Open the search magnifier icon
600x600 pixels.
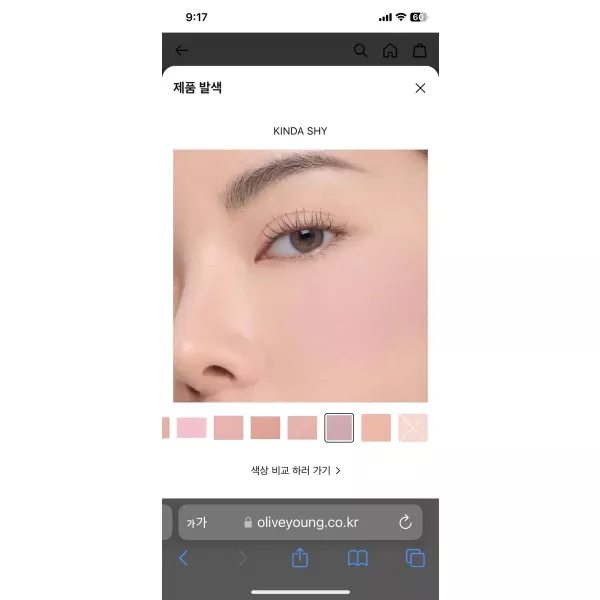click(361, 50)
